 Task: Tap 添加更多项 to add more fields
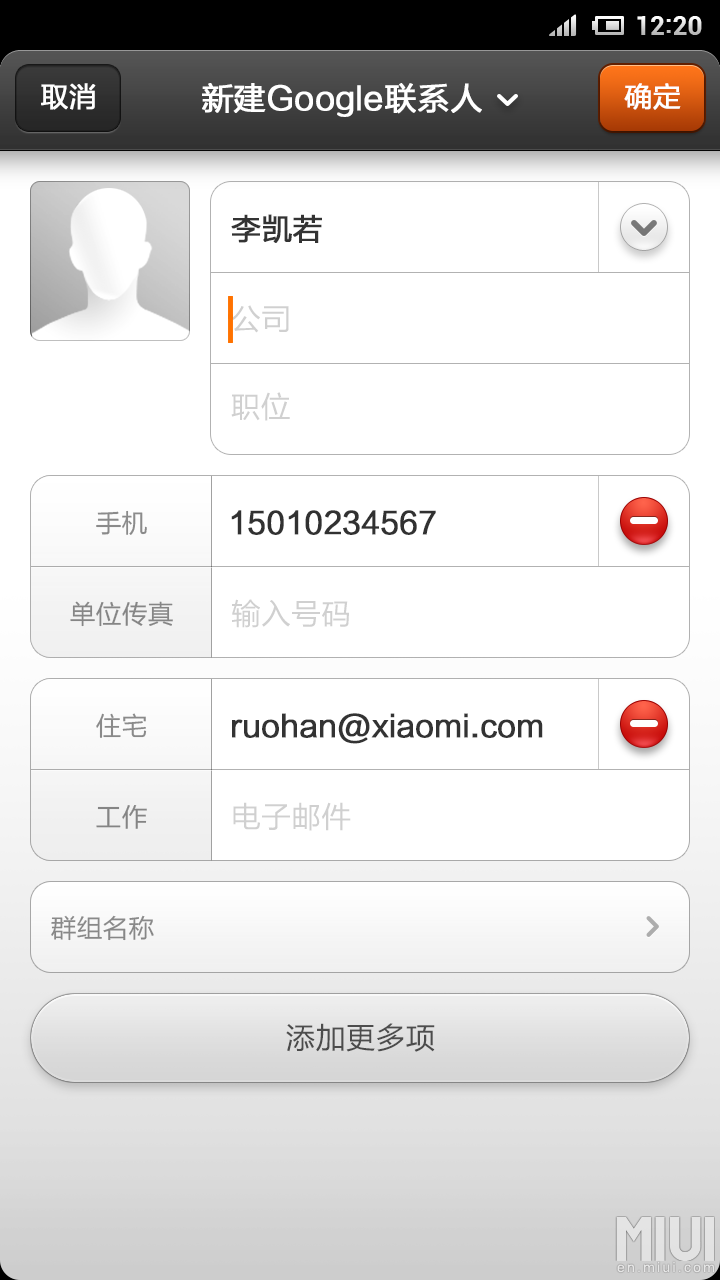(360, 1038)
